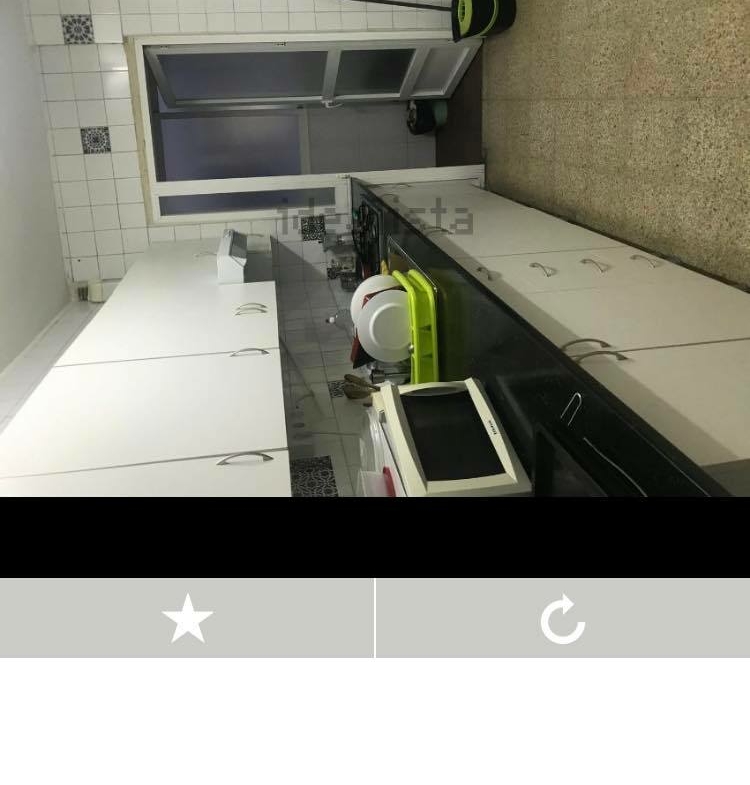Open the kitchen photo in full view
Screen dimensions: 750x785
coord(375,248)
